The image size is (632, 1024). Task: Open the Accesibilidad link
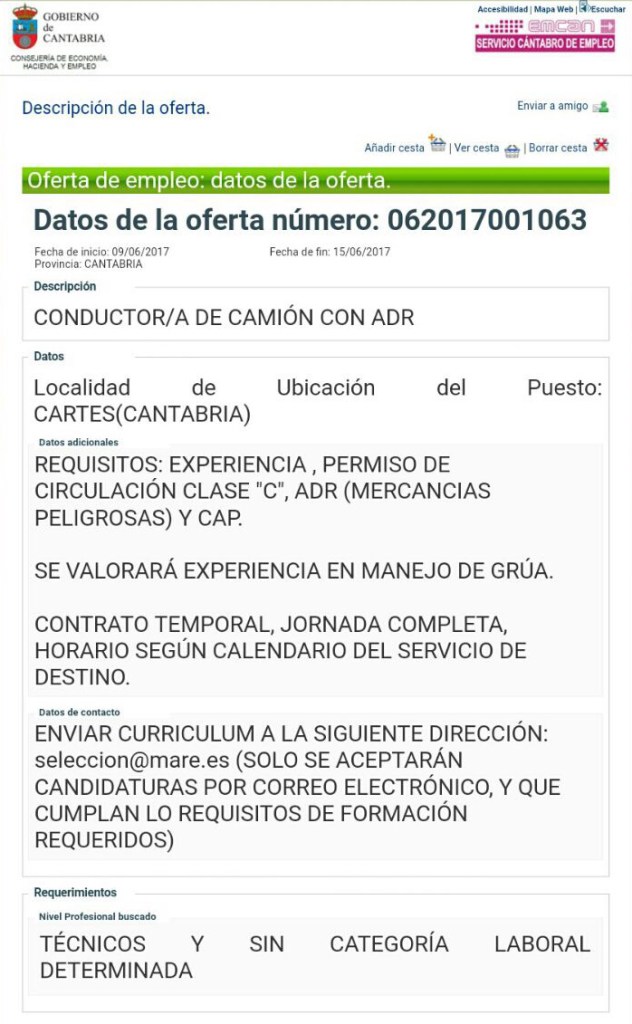pos(503,9)
